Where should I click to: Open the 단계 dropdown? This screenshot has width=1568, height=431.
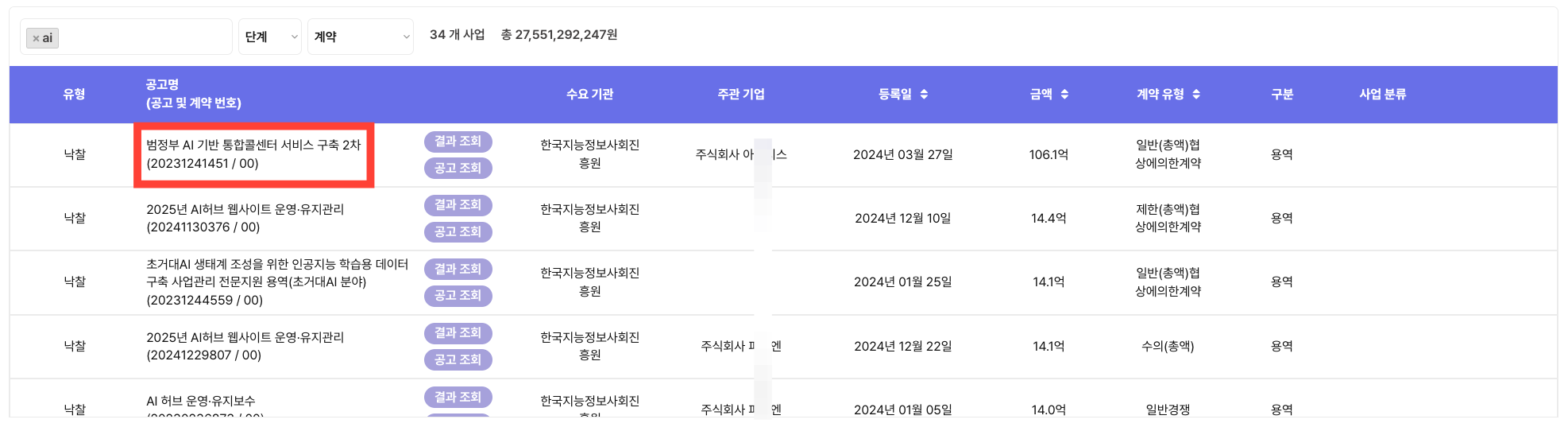(x=270, y=37)
